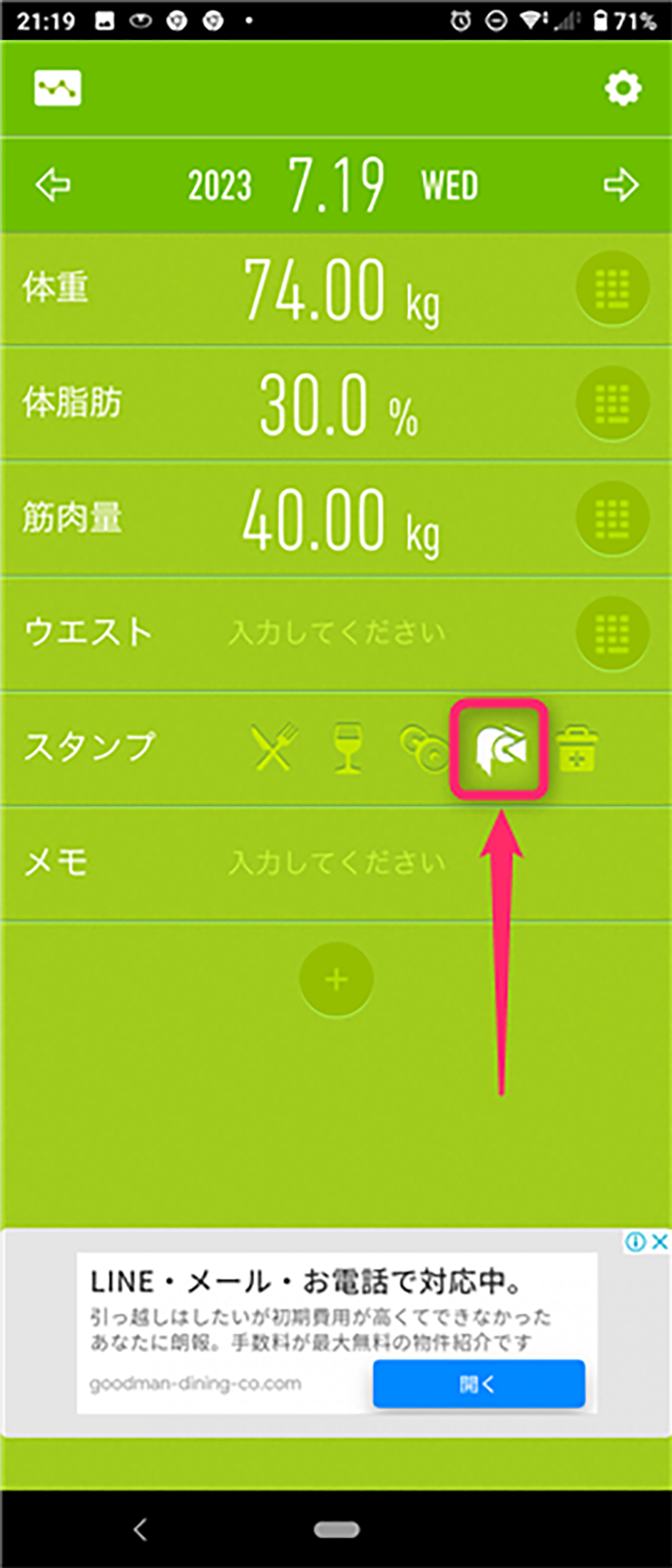The image size is (672, 1568).
Task: Select the dumbbell exercise stamp
Action: click(x=423, y=749)
